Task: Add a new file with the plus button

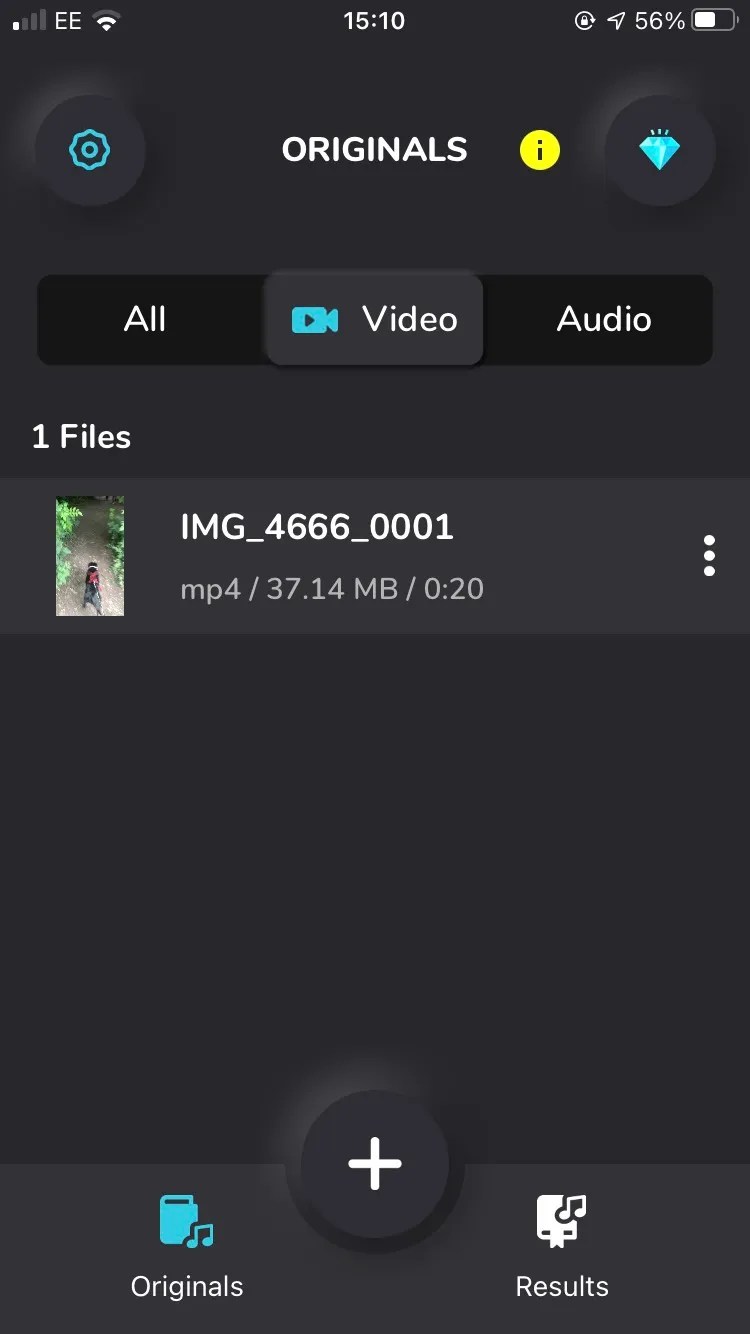Action: pyautogui.click(x=375, y=1164)
